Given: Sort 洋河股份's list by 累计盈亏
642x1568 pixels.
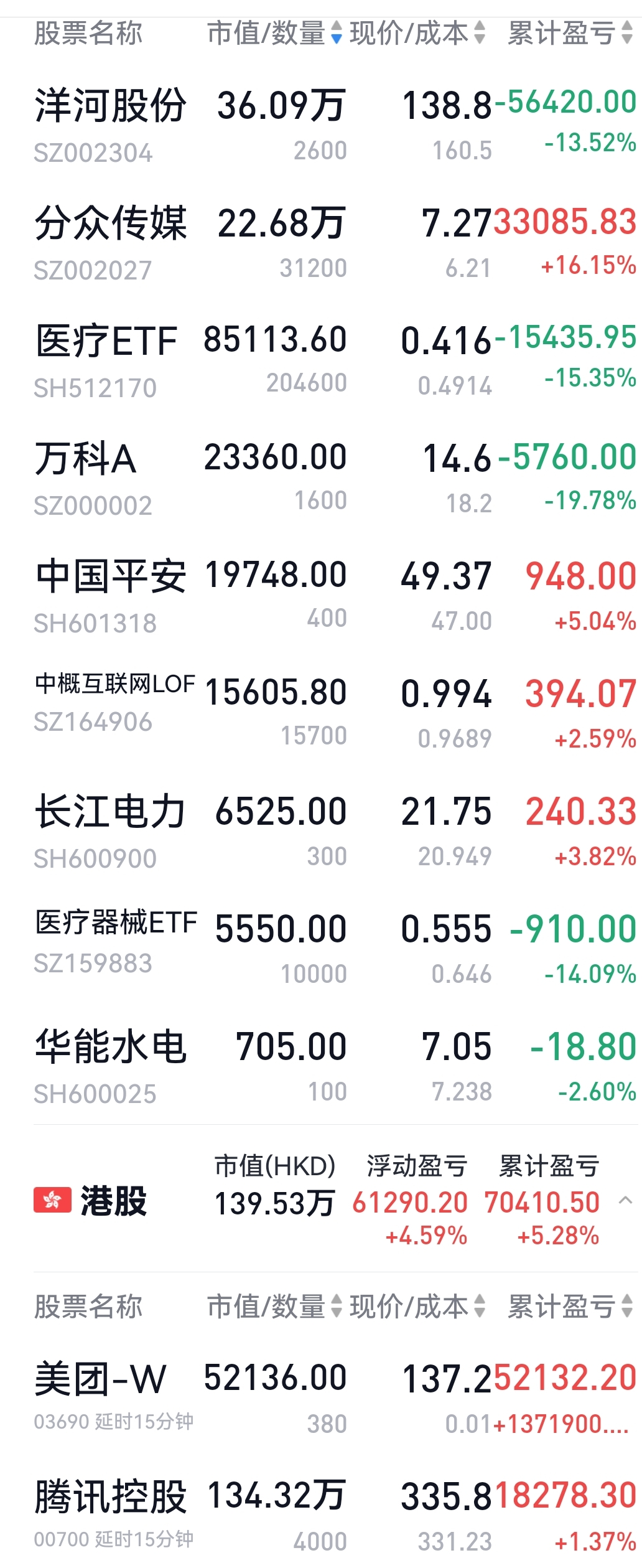Looking at the screenshot, I should tap(570, 32).
